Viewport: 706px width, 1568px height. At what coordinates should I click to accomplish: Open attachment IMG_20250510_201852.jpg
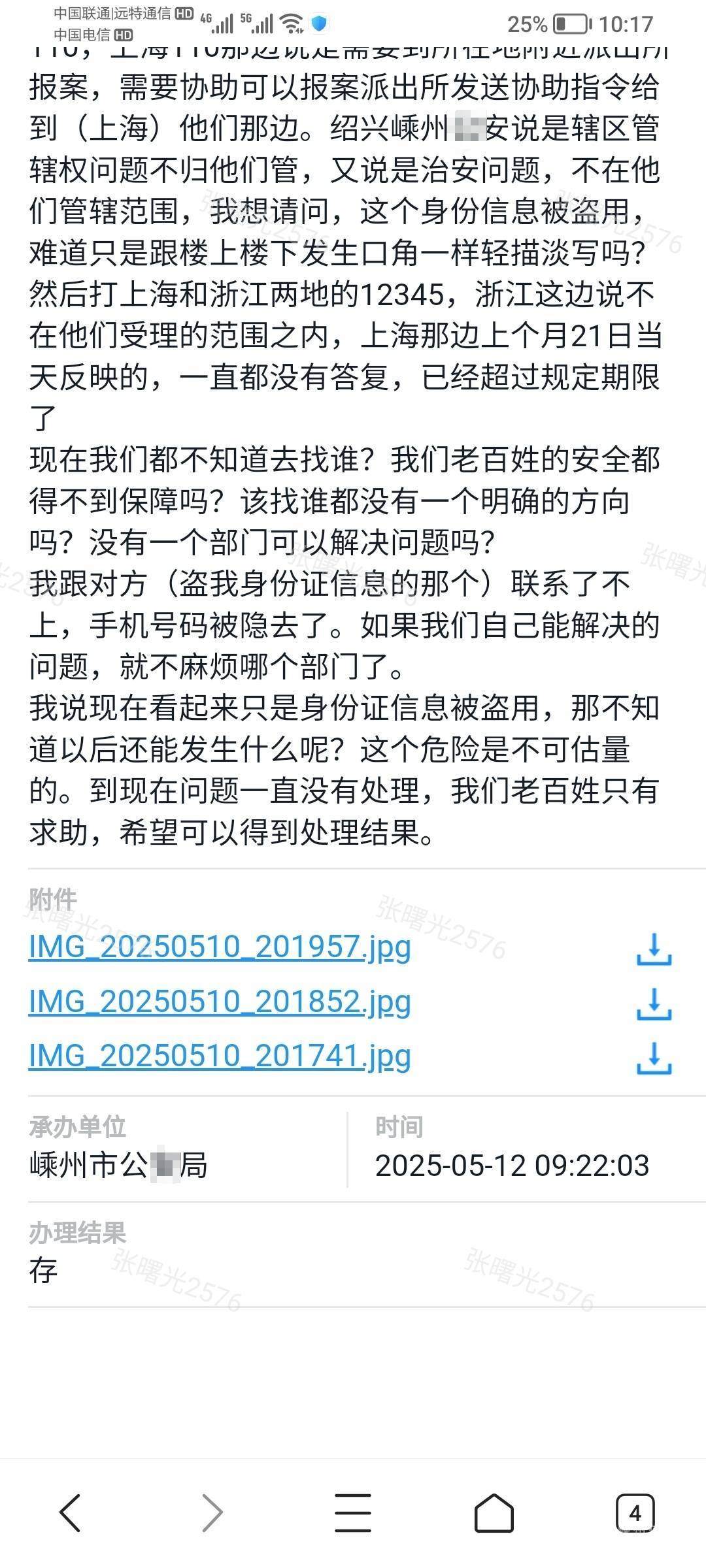220,1002
